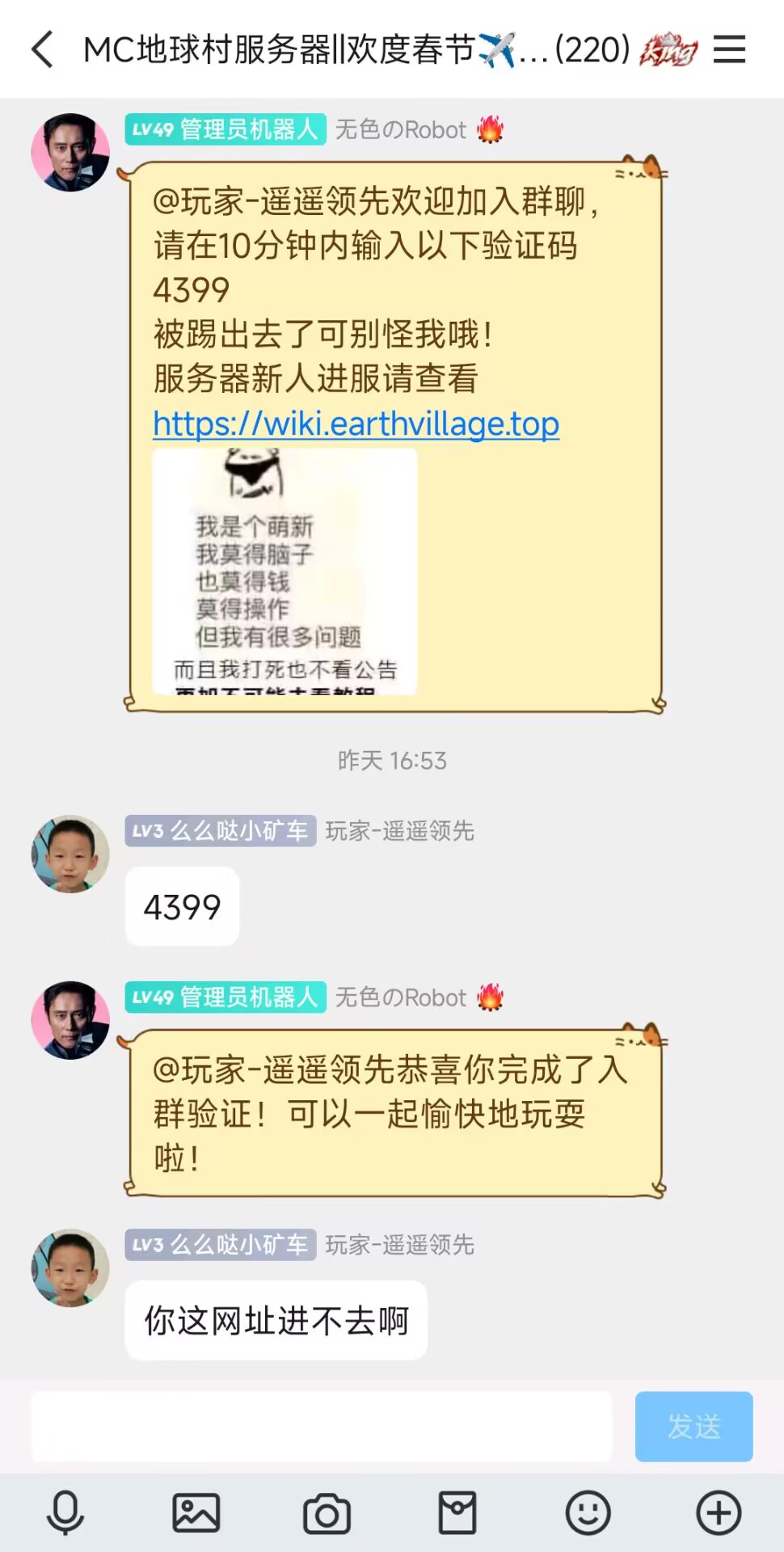This screenshot has height=1552, width=784.
Task: Open the emoji panel
Action: (588, 1512)
